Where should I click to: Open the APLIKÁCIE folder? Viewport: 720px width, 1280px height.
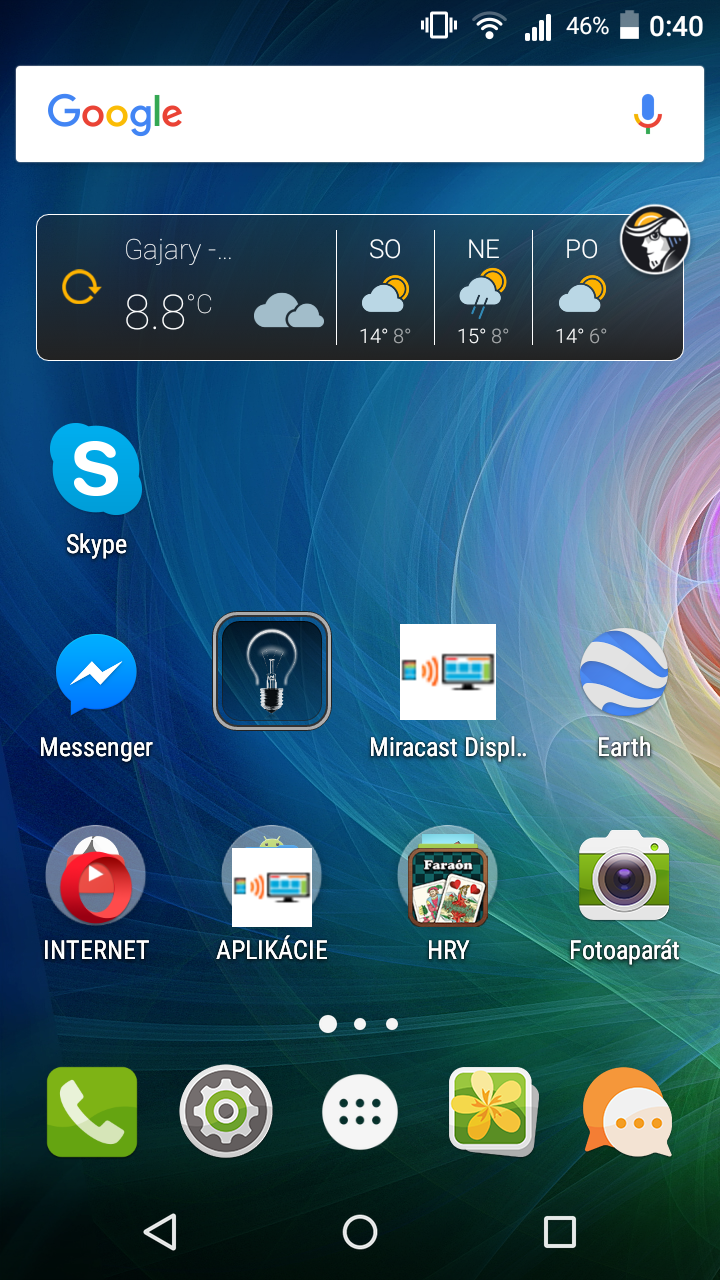(x=272, y=876)
